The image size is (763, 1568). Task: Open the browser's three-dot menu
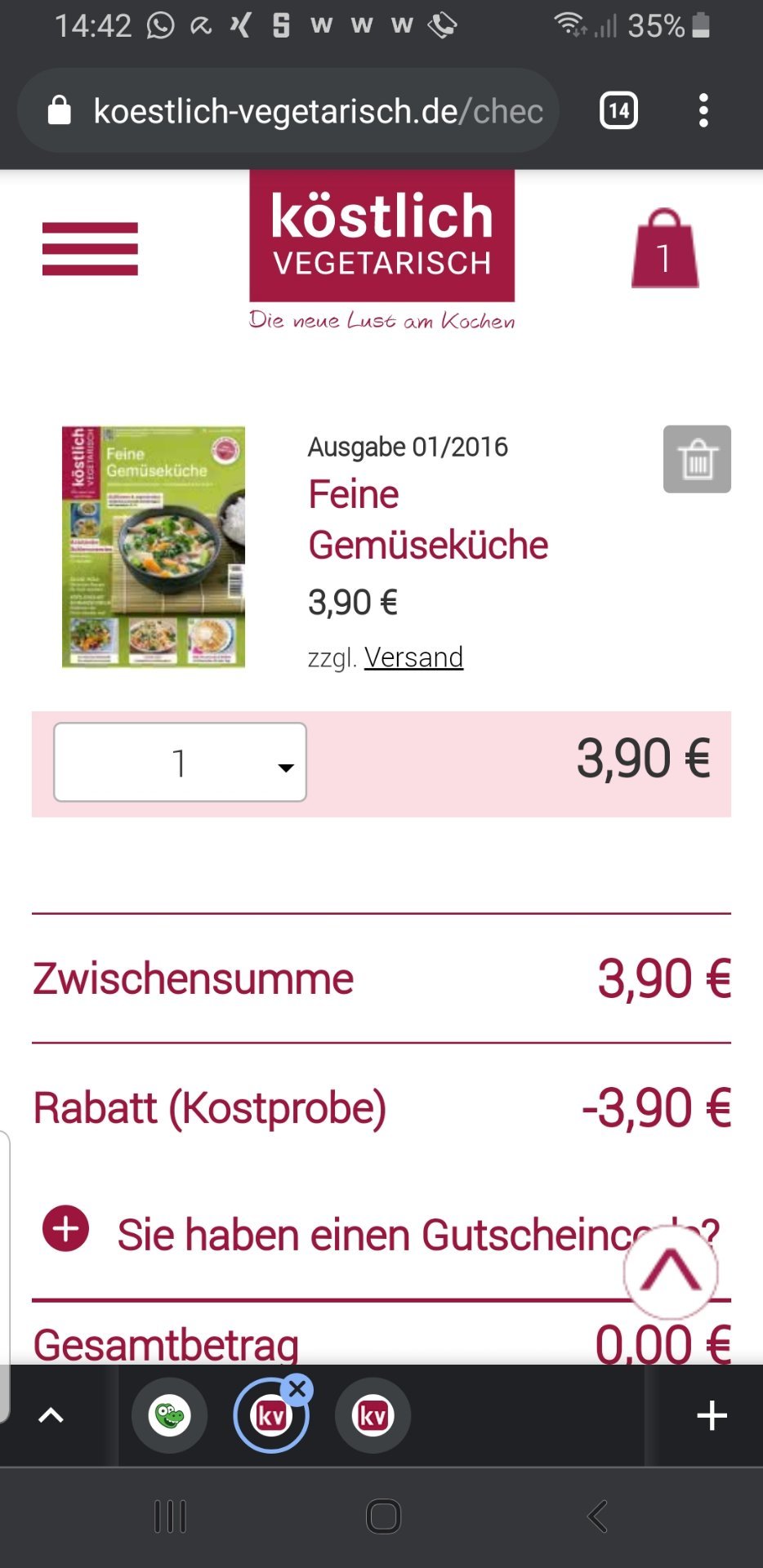703,110
